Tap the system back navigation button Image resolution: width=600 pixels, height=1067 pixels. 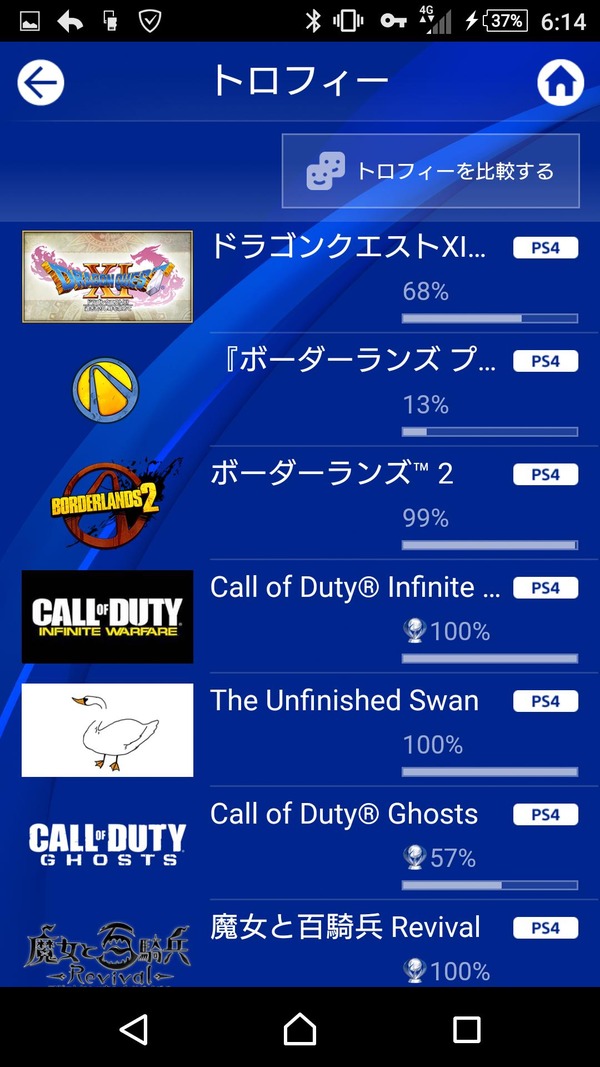click(x=133, y=1029)
